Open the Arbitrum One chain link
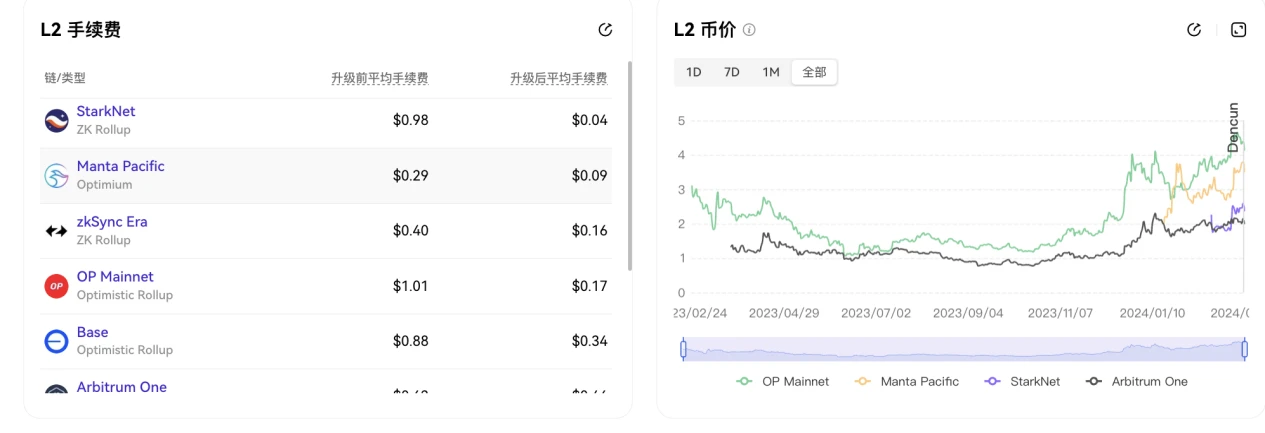This screenshot has width=1265, height=433. point(121,387)
